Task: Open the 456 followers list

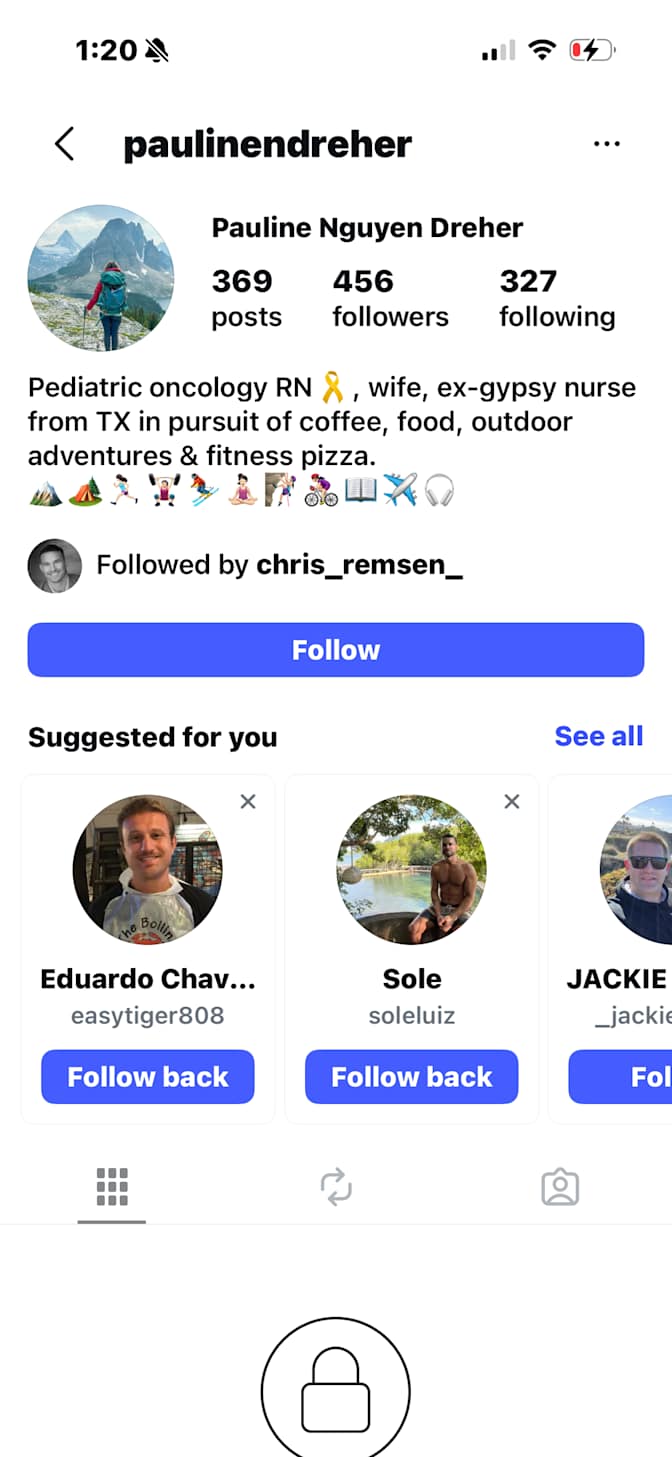Action: coord(390,298)
